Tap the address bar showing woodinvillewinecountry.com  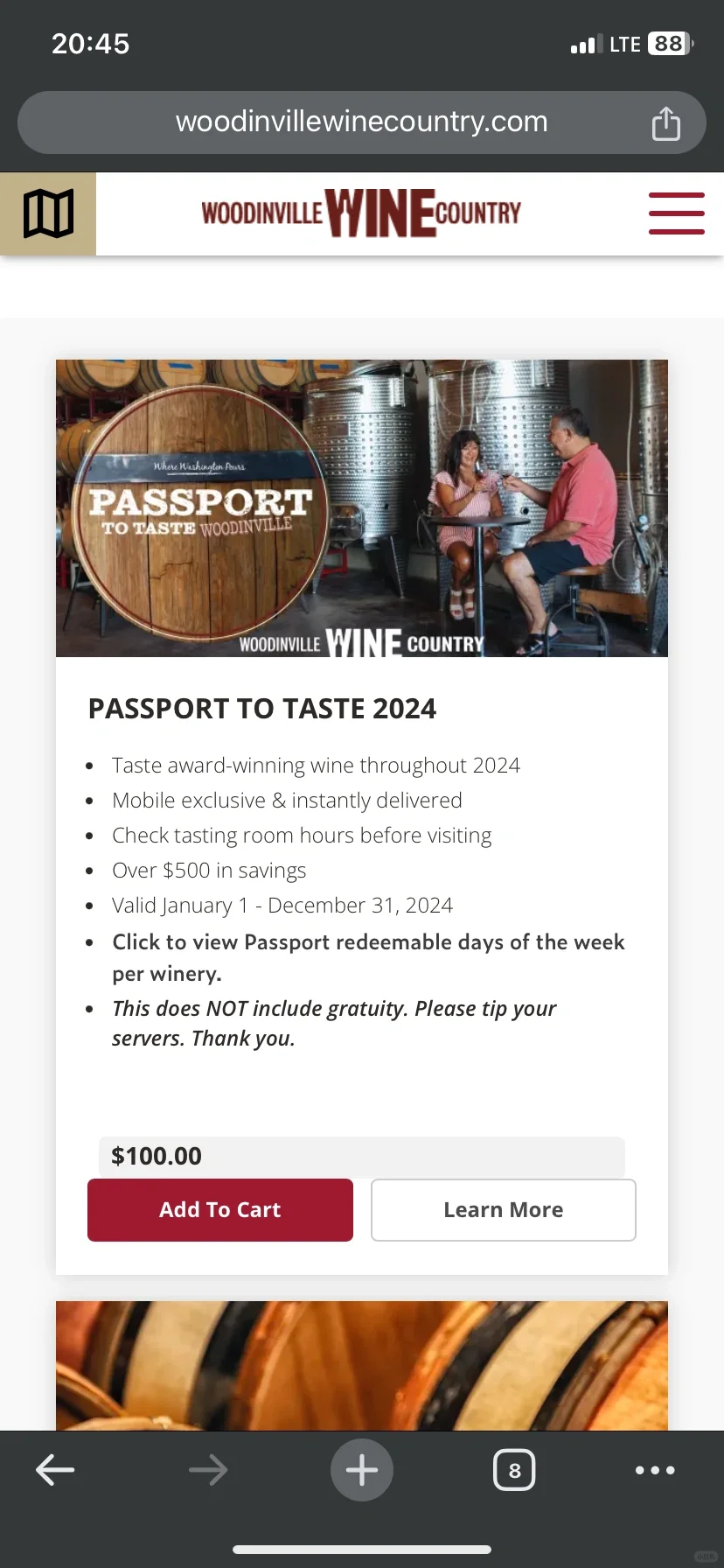362,122
